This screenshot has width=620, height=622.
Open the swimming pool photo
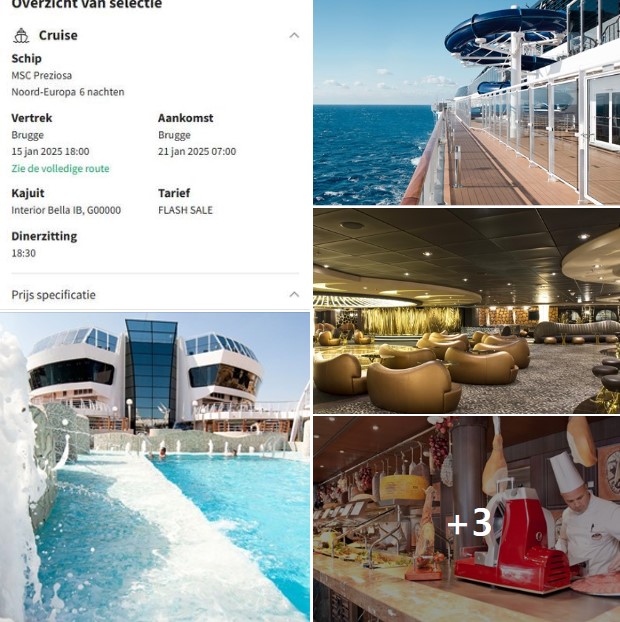point(155,467)
